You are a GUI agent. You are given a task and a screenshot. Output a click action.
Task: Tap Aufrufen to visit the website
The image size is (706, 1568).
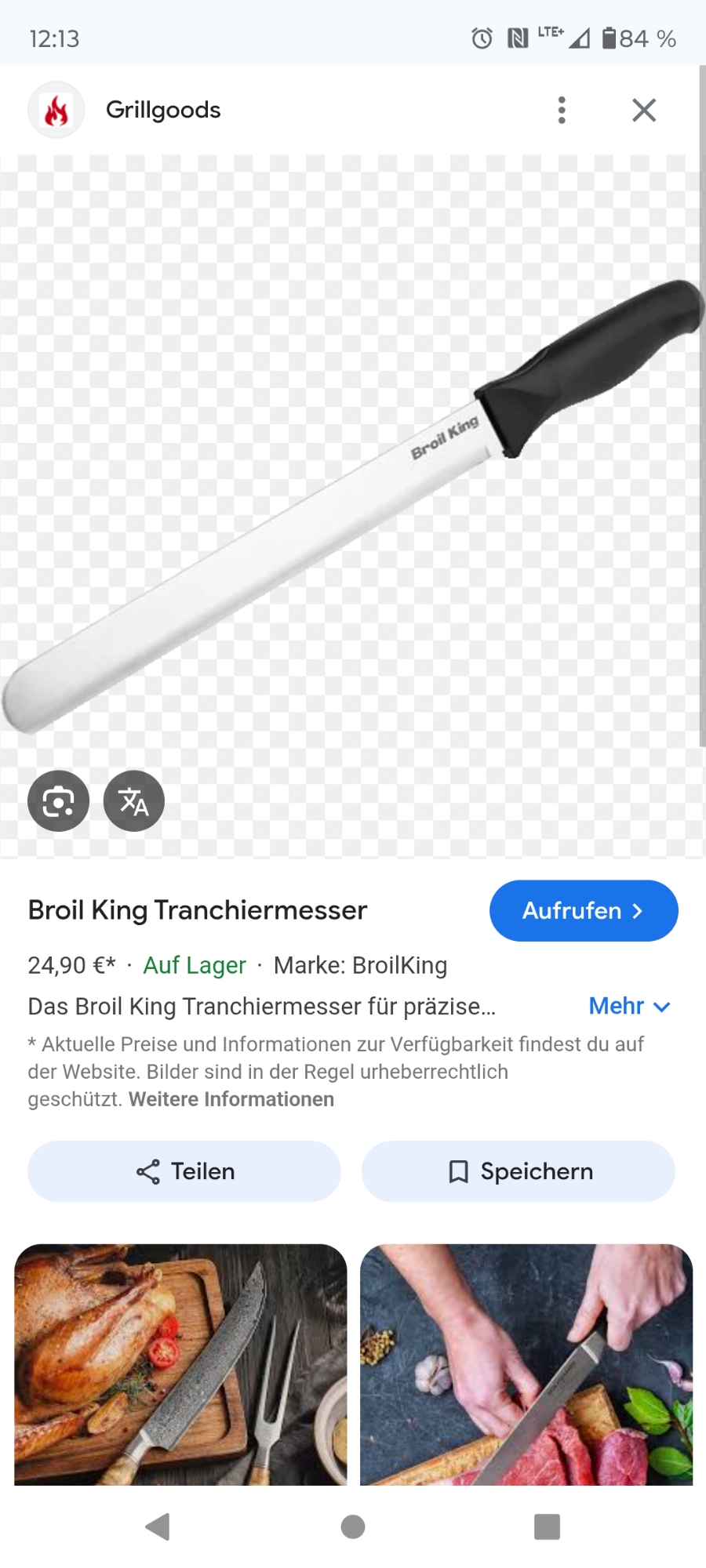[584, 911]
